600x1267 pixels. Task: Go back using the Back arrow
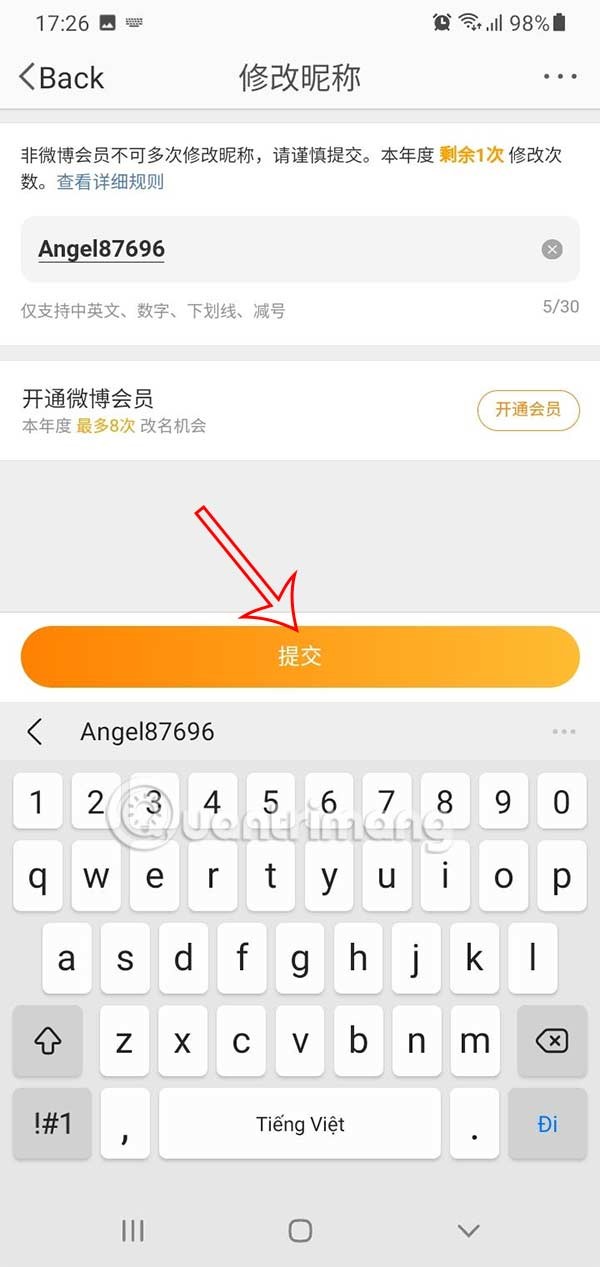click(x=60, y=78)
